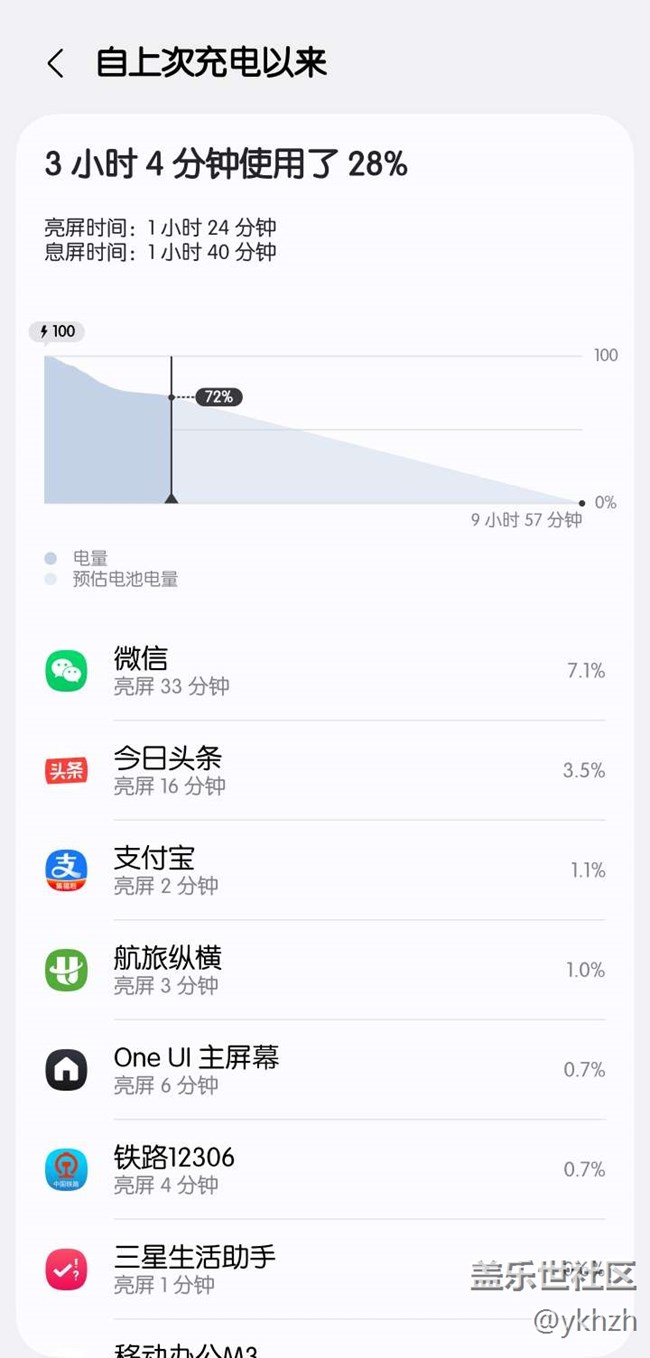This screenshot has height=1358, width=650.
Task: Open 航旅纵横 battery usage row
Action: [325, 970]
